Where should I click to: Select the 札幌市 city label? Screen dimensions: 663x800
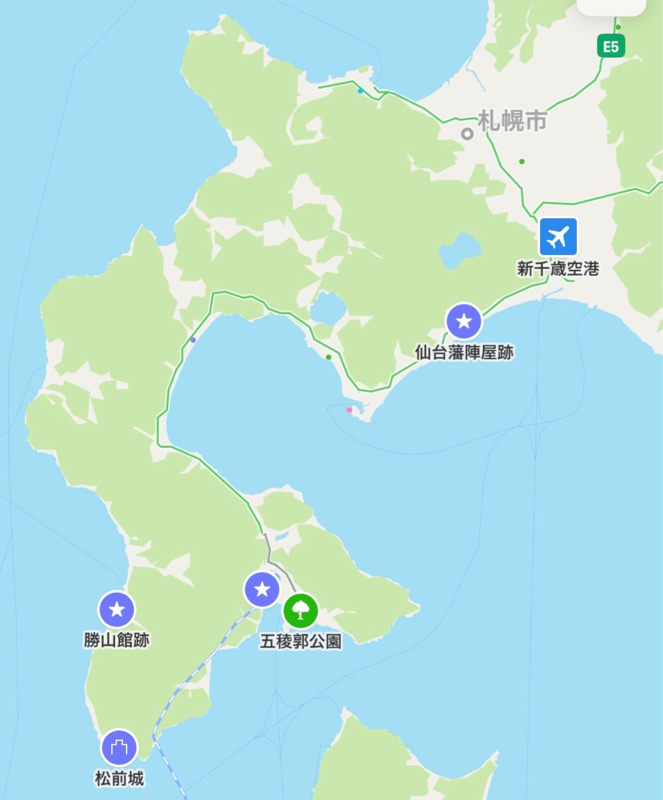tap(511, 123)
